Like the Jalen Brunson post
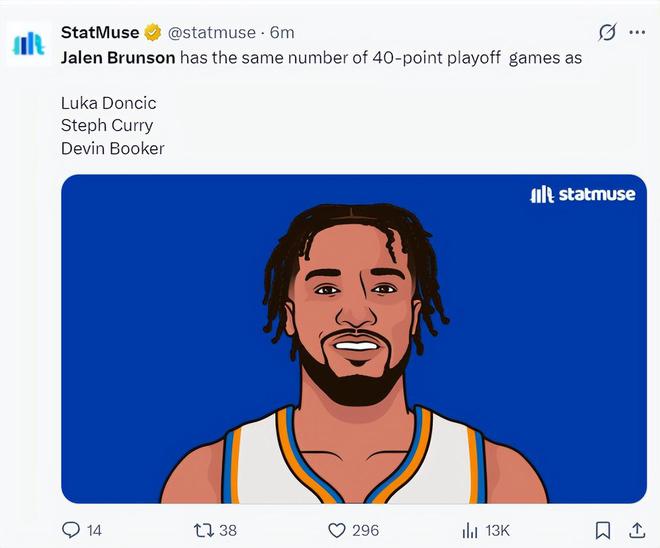 click(x=339, y=530)
